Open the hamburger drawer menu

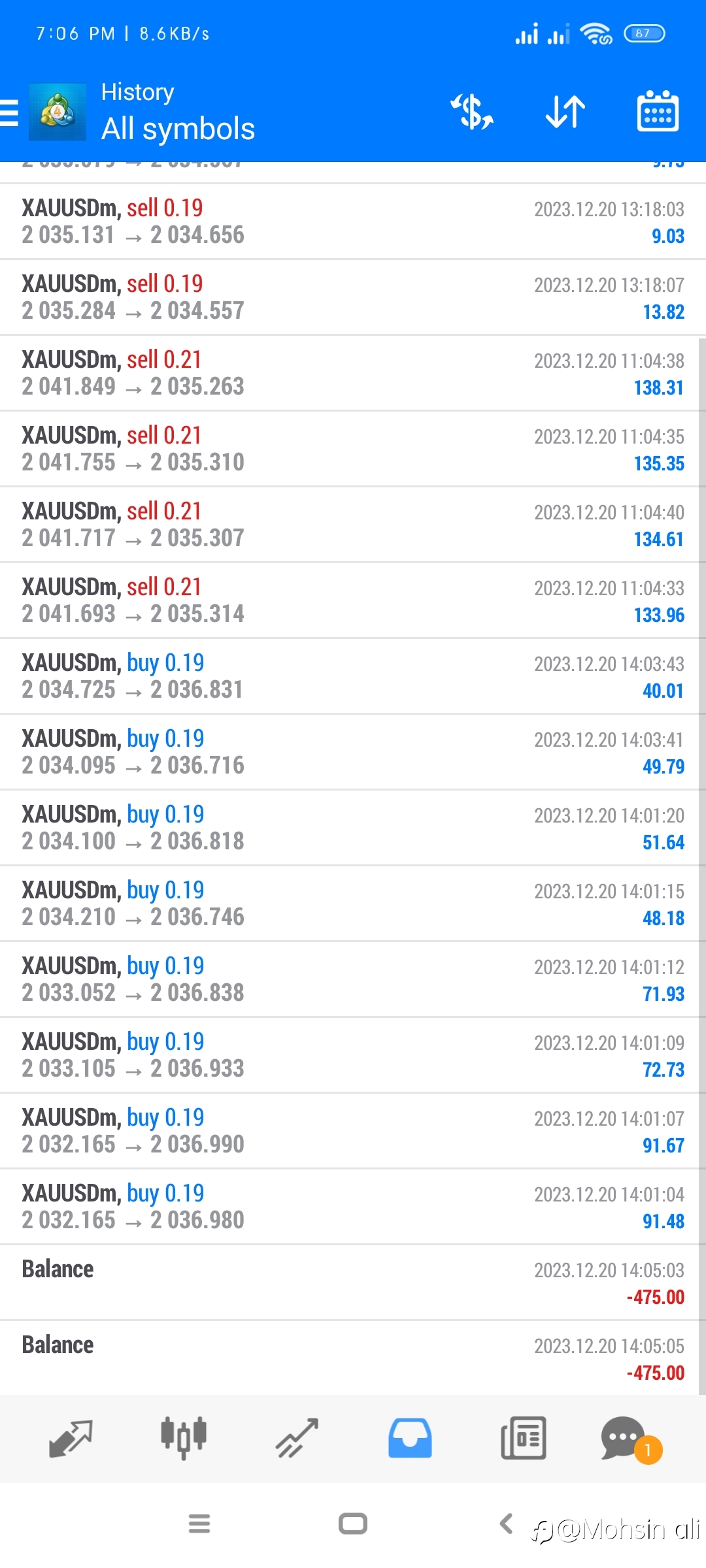(9, 112)
